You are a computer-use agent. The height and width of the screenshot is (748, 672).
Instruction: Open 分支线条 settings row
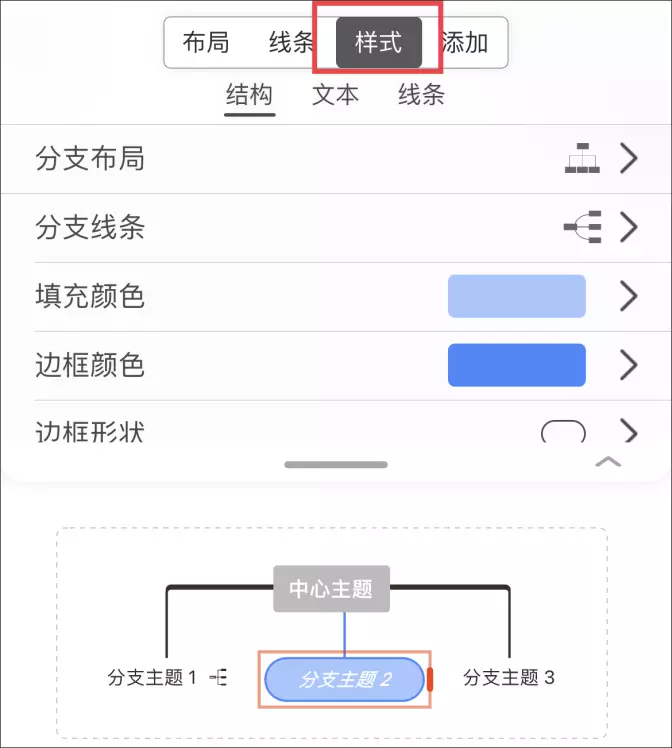point(336,228)
